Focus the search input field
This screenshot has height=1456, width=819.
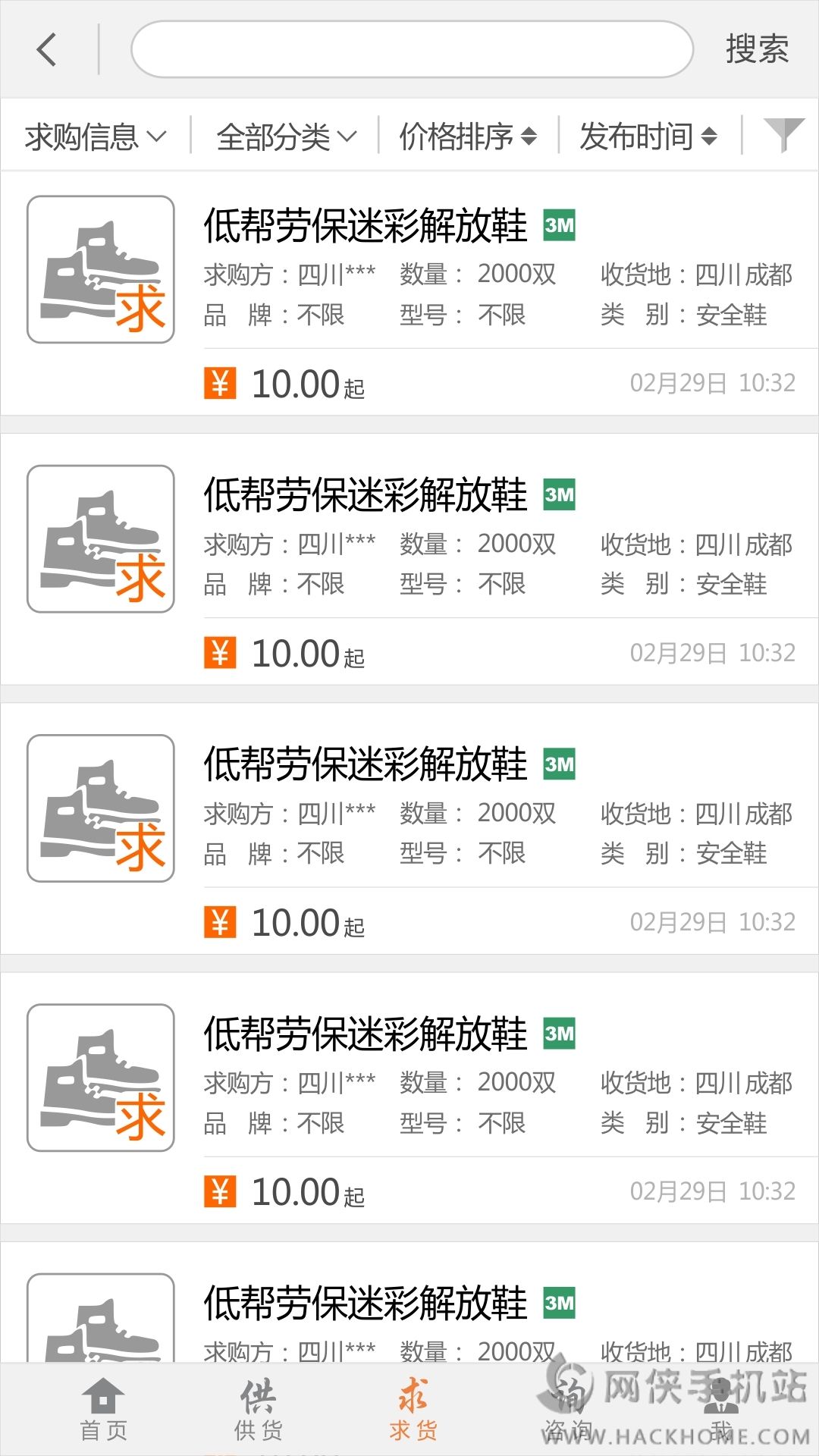[412, 50]
